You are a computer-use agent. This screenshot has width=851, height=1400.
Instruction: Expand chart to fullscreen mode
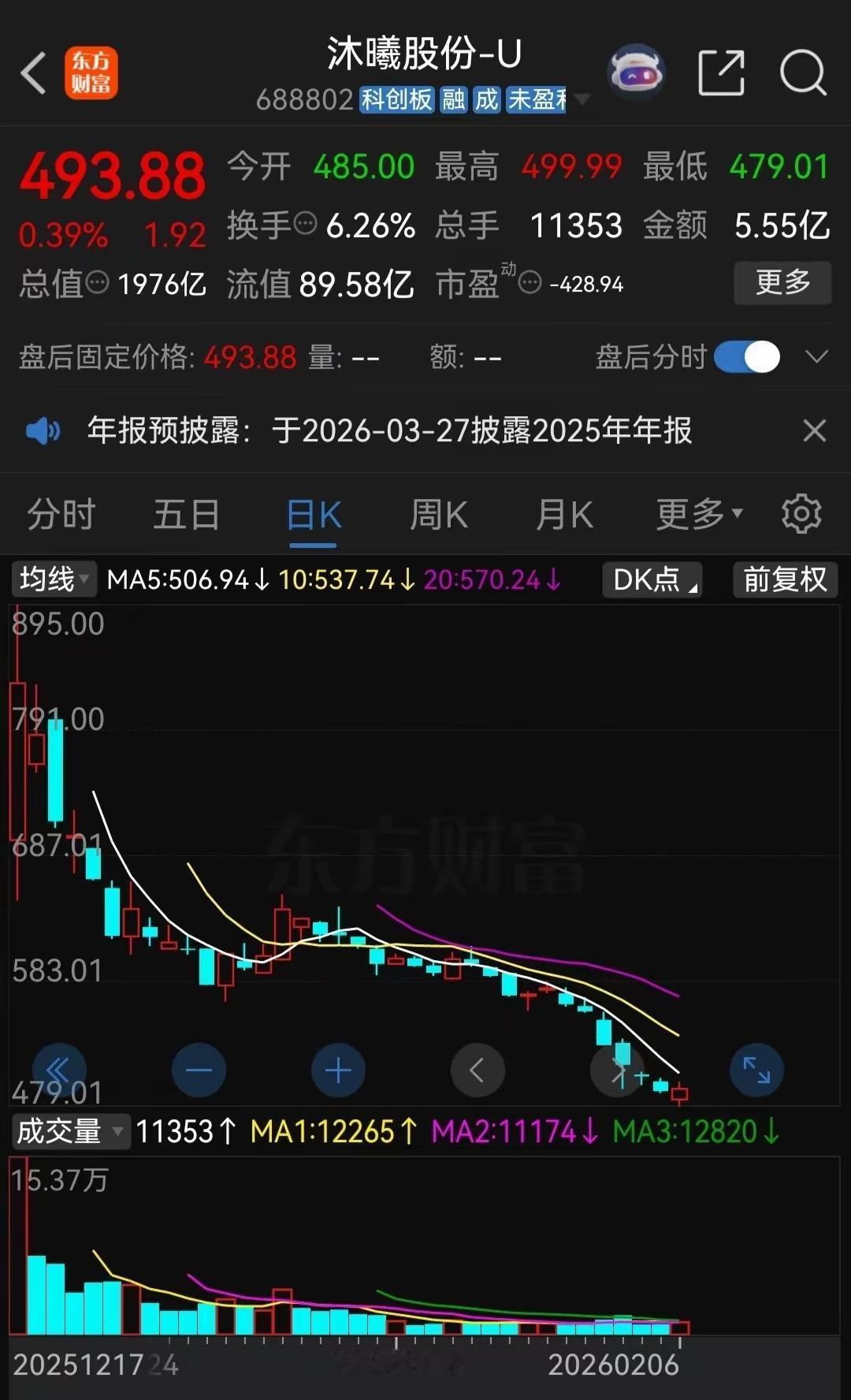(x=756, y=1070)
